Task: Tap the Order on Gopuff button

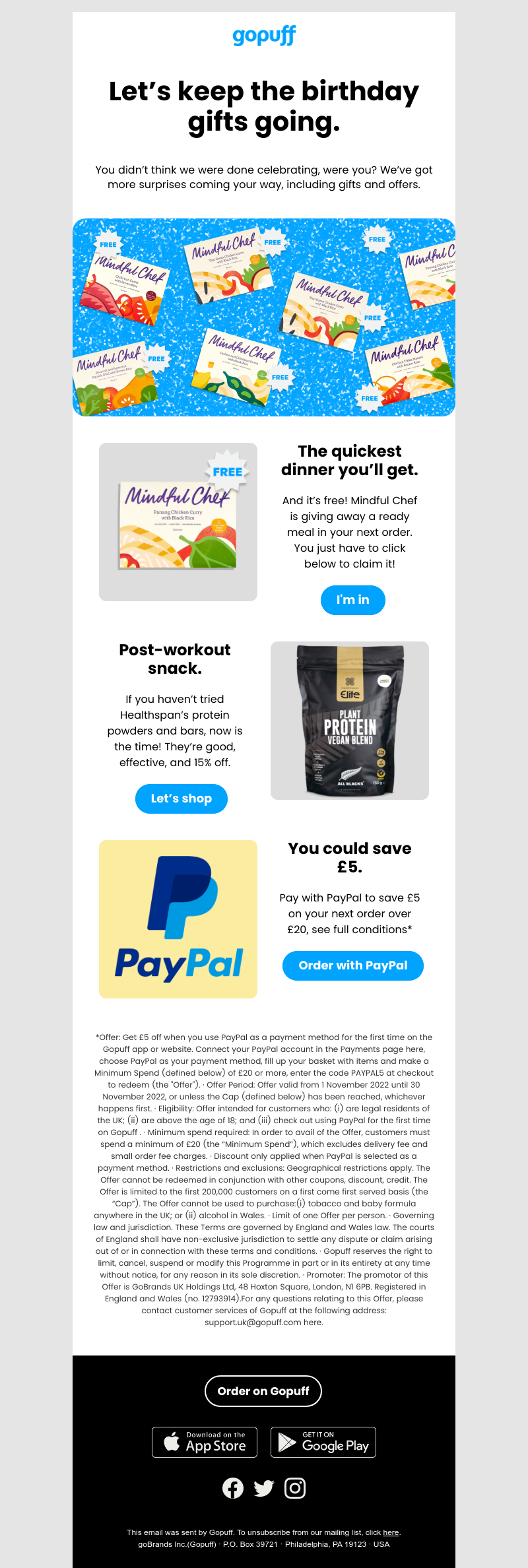Action: point(263,1391)
